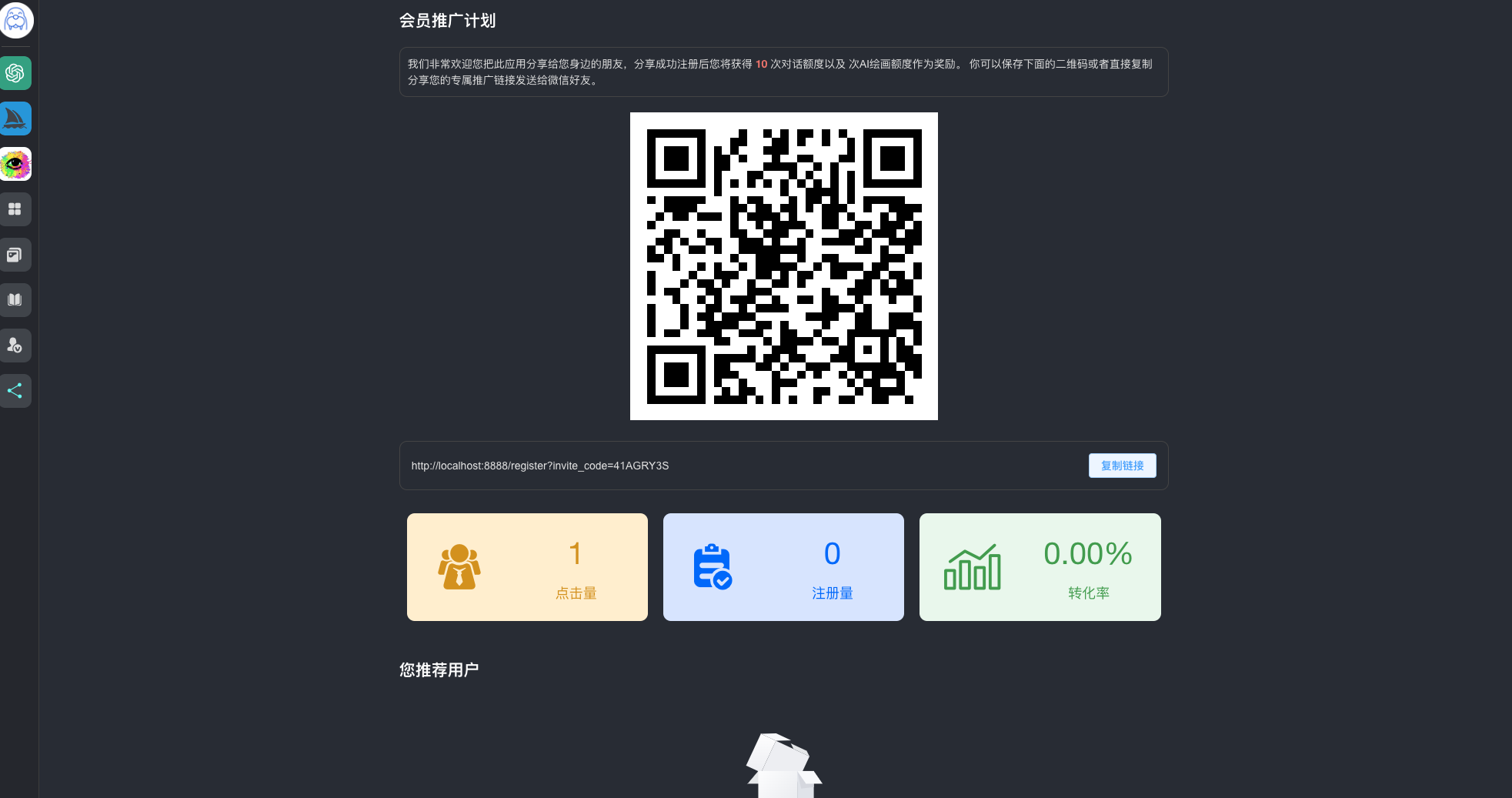The image size is (1512, 798).
Task: Open the image gallery icon in sidebar
Action: (15, 255)
